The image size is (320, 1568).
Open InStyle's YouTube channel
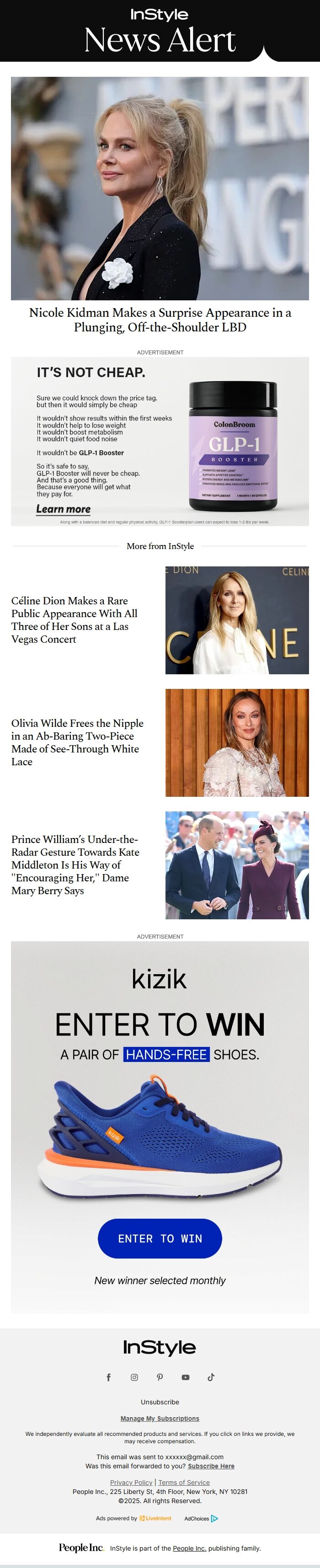(186, 1377)
